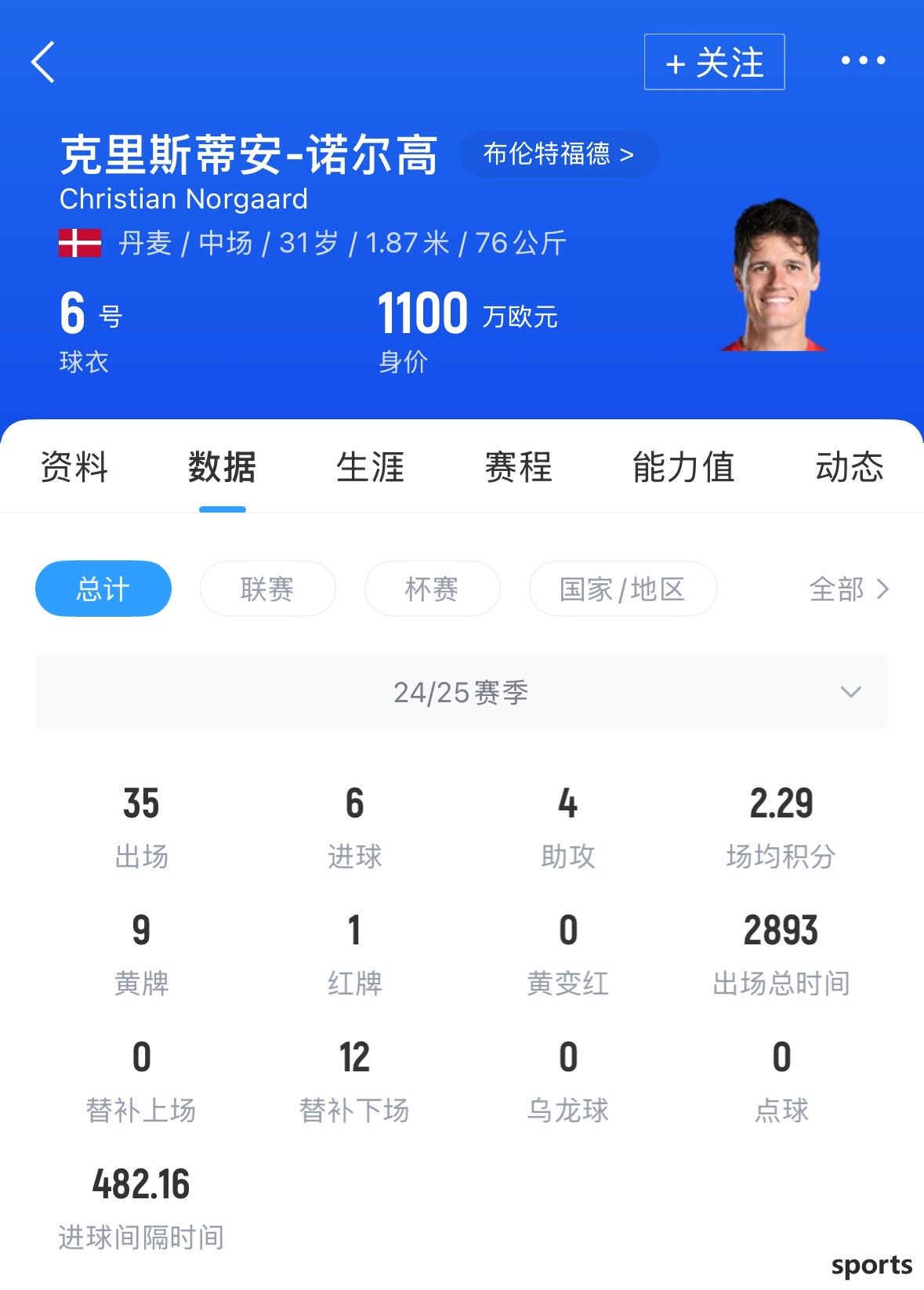Viewport: 924px width, 1290px height.
Task: Go back using the arrow icon
Action: point(44,62)
